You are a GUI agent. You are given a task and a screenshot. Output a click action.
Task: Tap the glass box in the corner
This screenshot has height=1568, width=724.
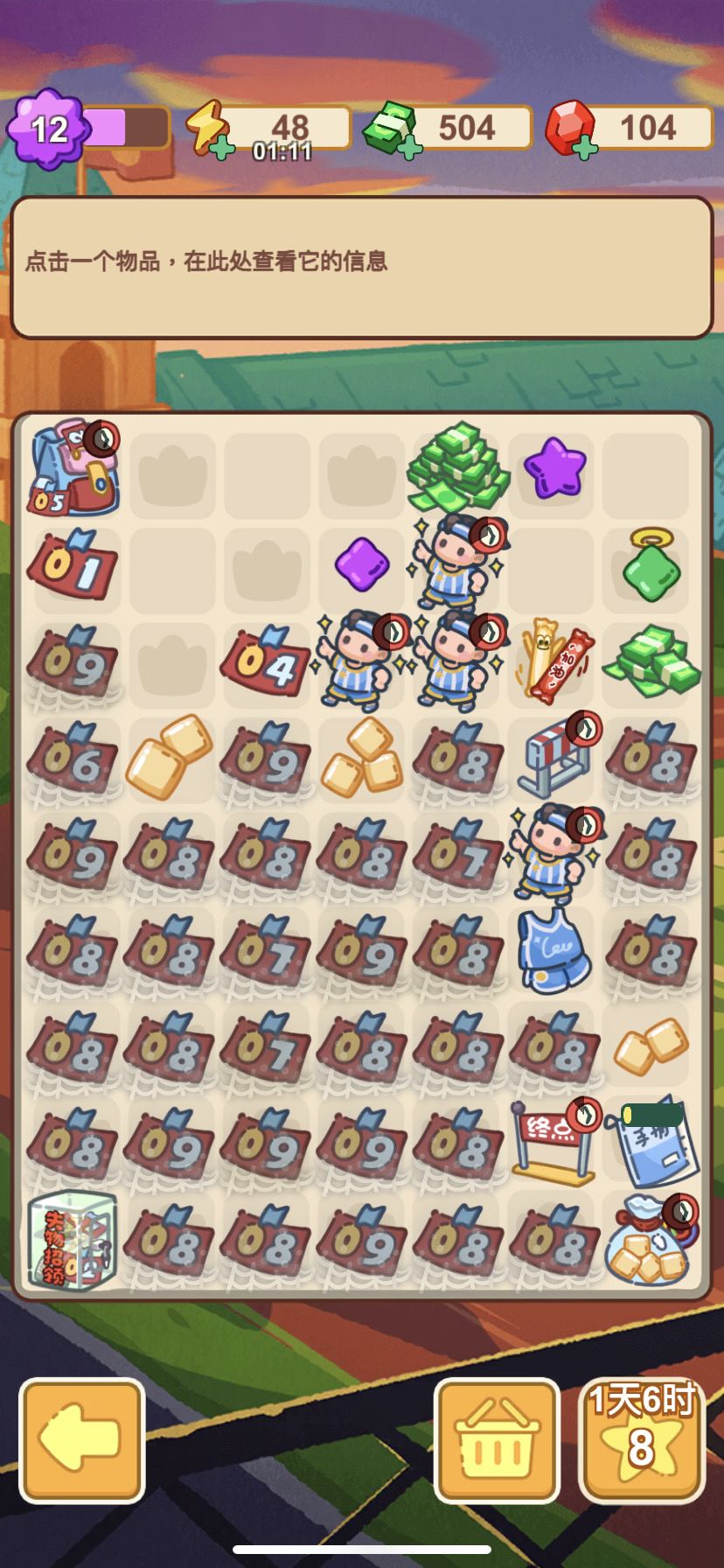pyautogui.click(x=72, y=1241)
